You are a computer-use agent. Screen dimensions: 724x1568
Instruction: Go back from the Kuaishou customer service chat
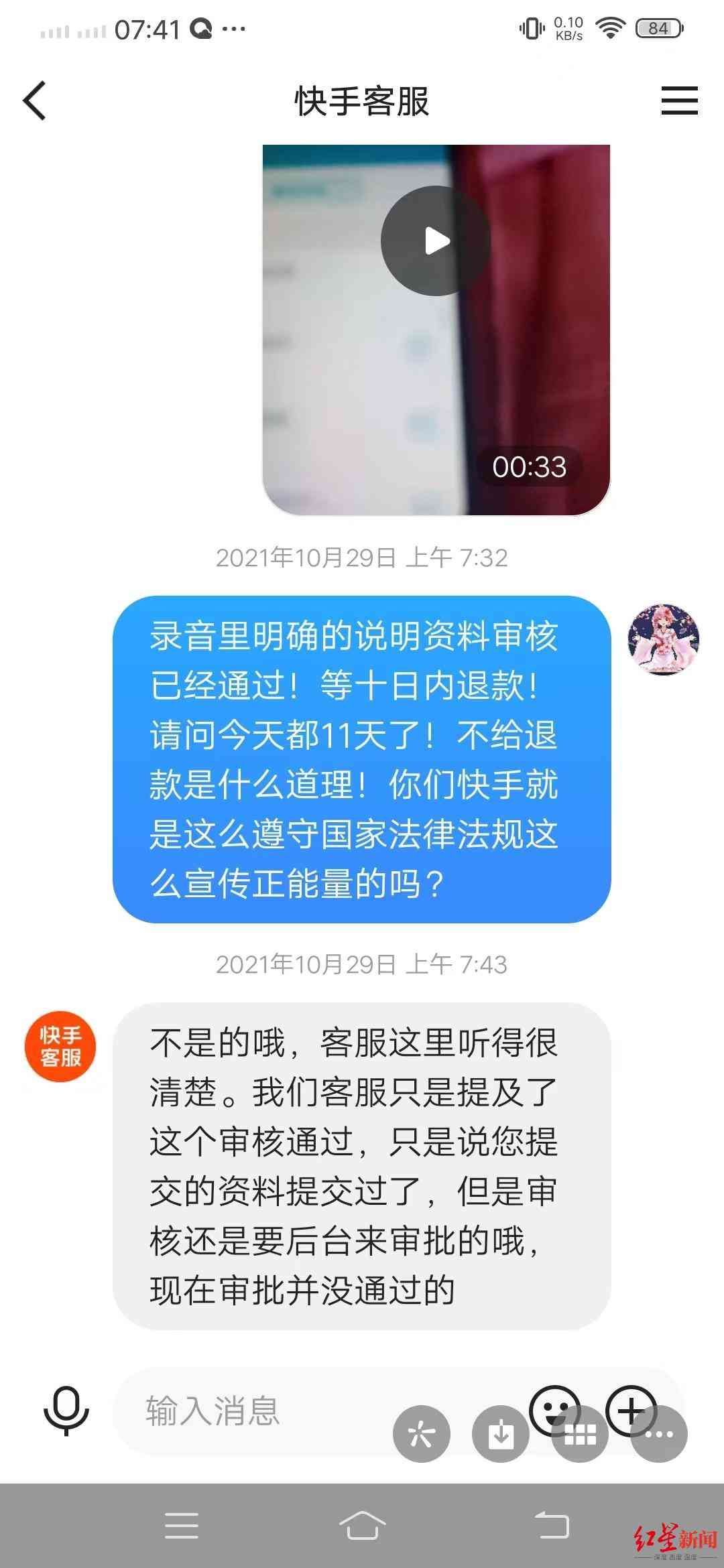35,101
